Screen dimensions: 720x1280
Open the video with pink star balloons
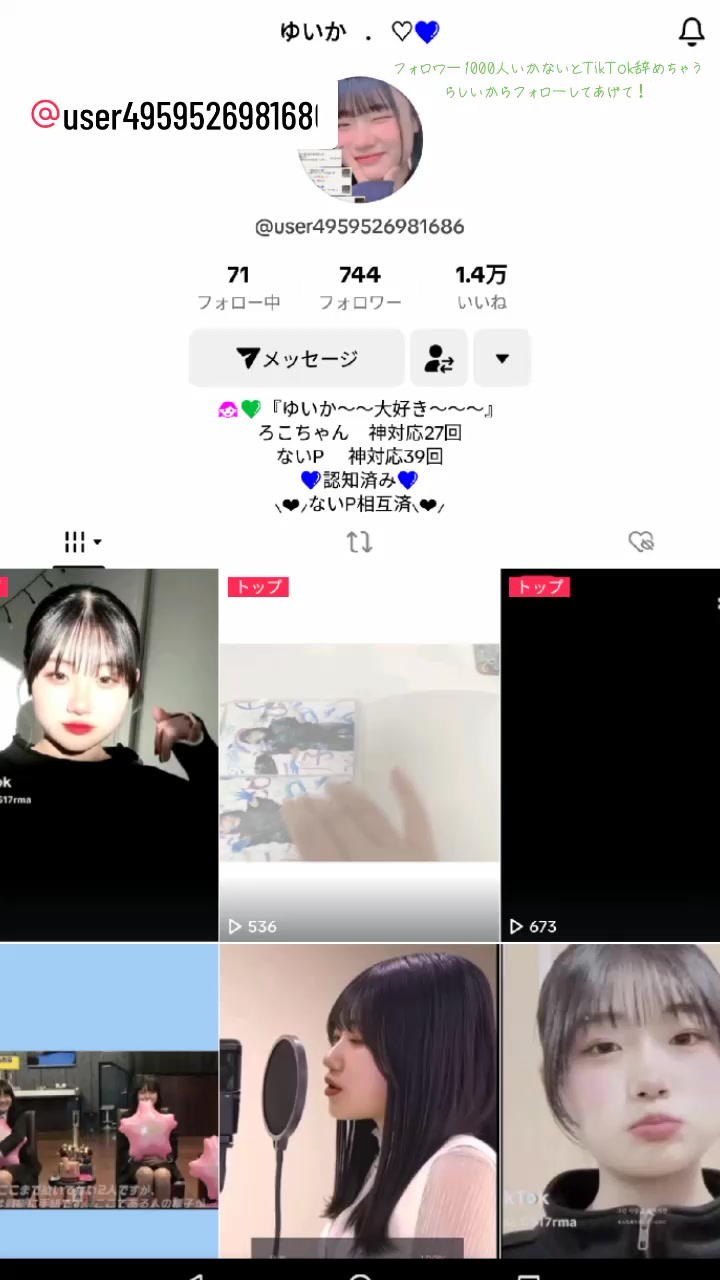tap(108, 1100)
